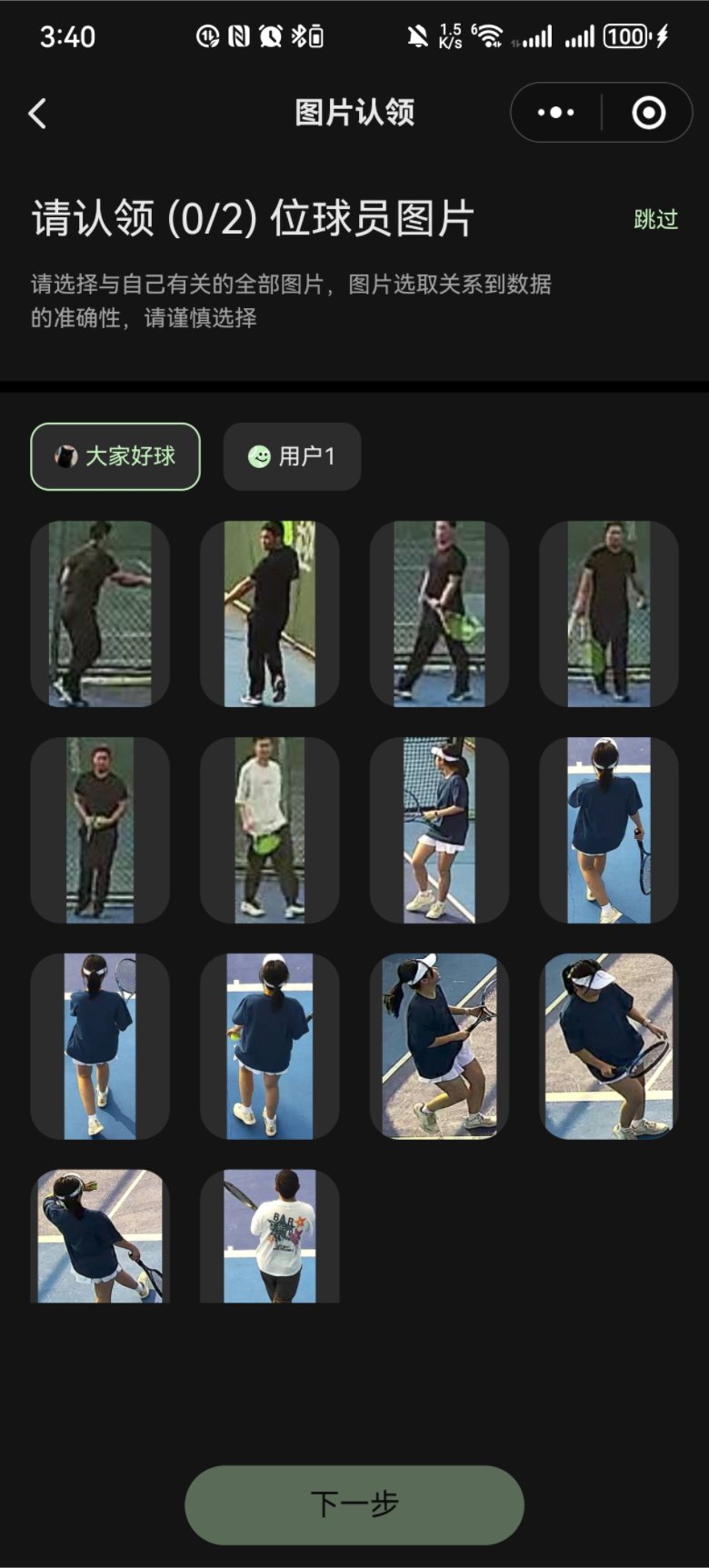Select the 大家好球 player chip
Image resolution: width=709 pixels, height=1568 pixels.
(115, 456)
